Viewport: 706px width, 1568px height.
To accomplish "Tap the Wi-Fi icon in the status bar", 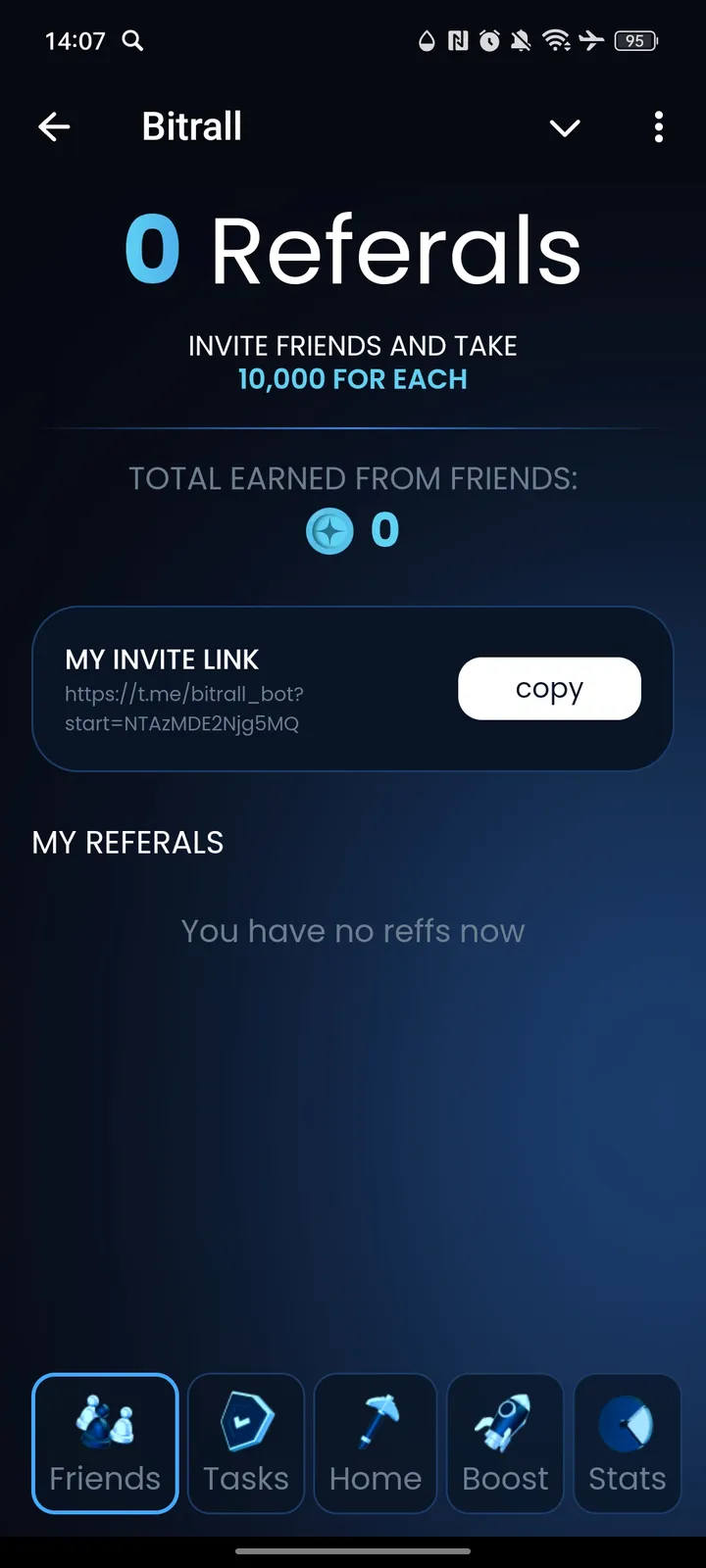I will point(556,41).
